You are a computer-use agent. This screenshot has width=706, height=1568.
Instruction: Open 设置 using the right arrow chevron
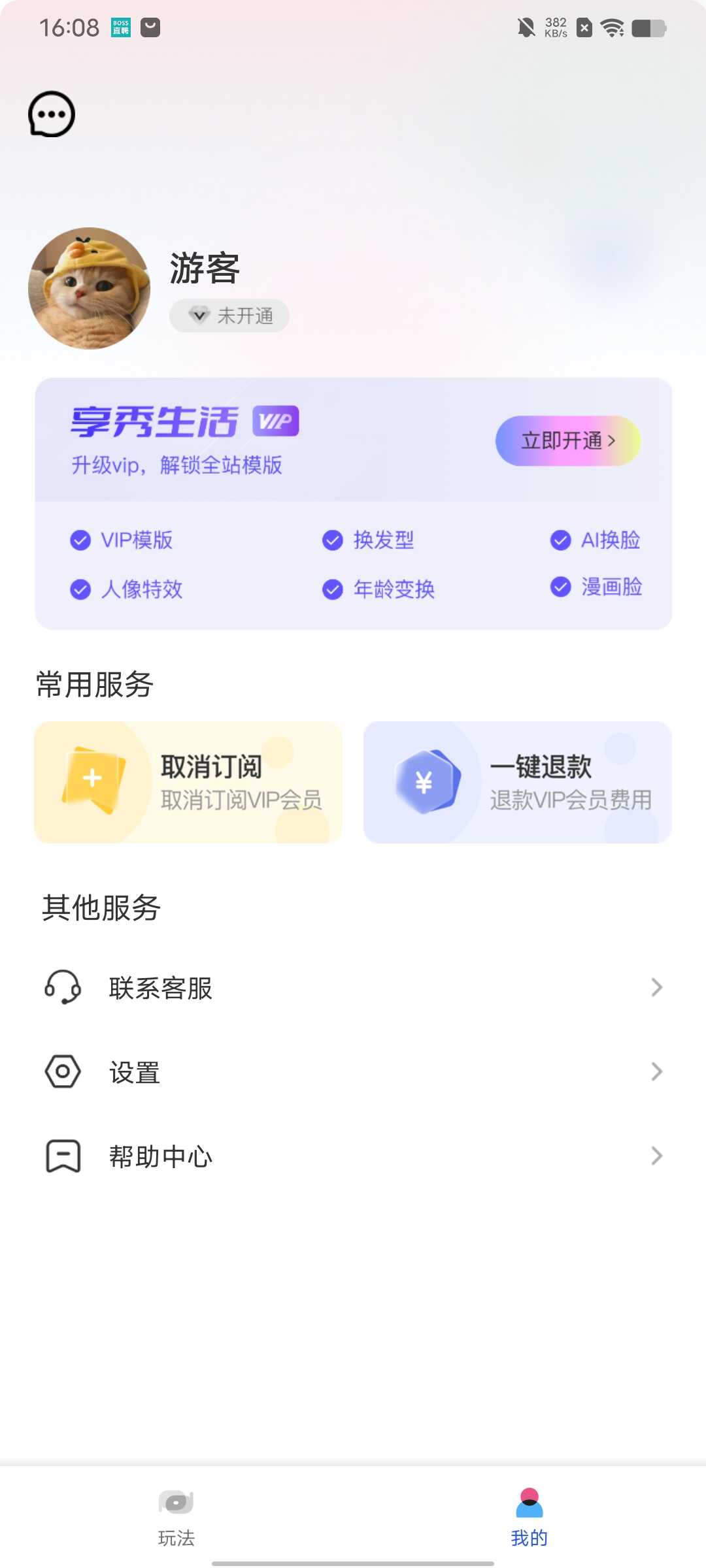pyautogui.click(x=656, y=1071)
